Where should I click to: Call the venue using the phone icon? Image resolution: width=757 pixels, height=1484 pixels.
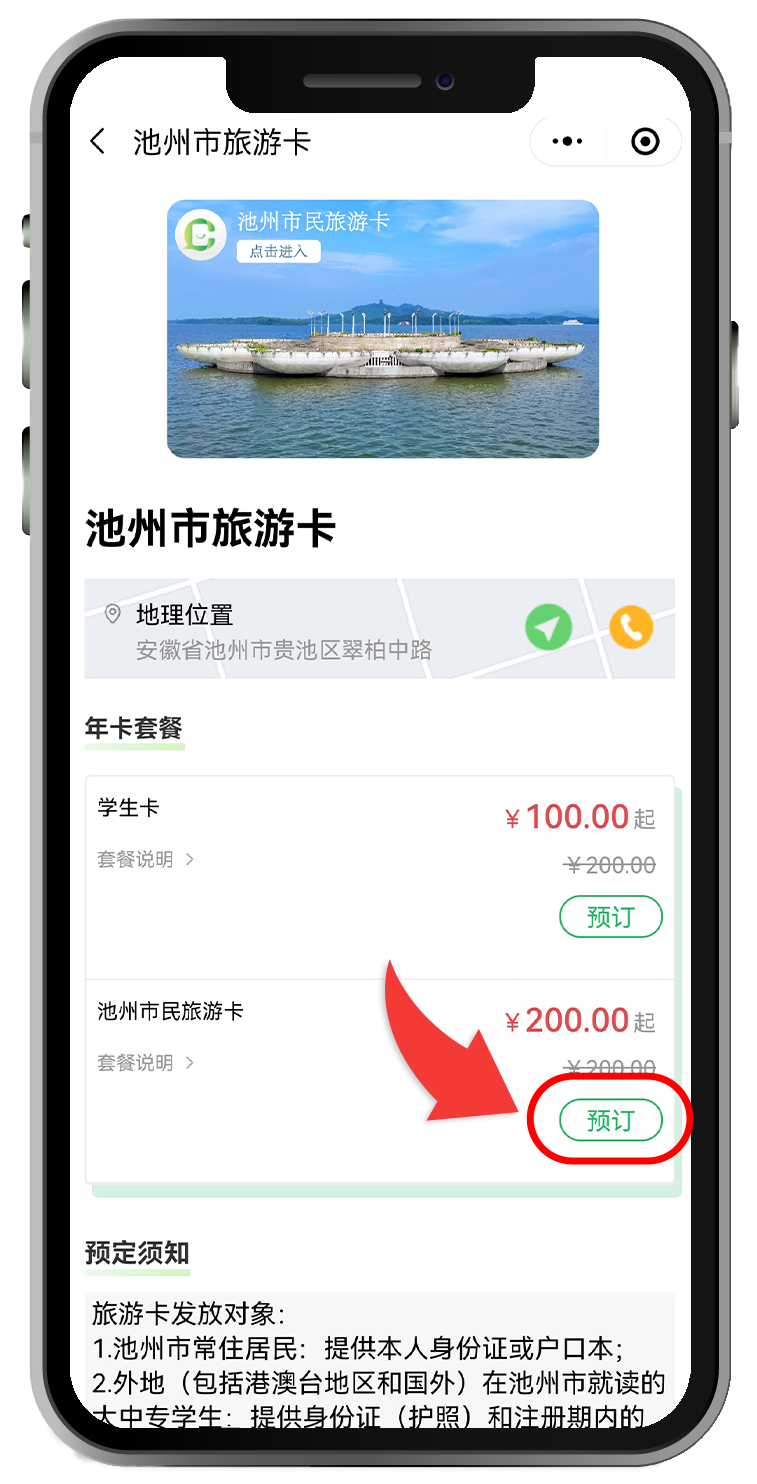631,628
